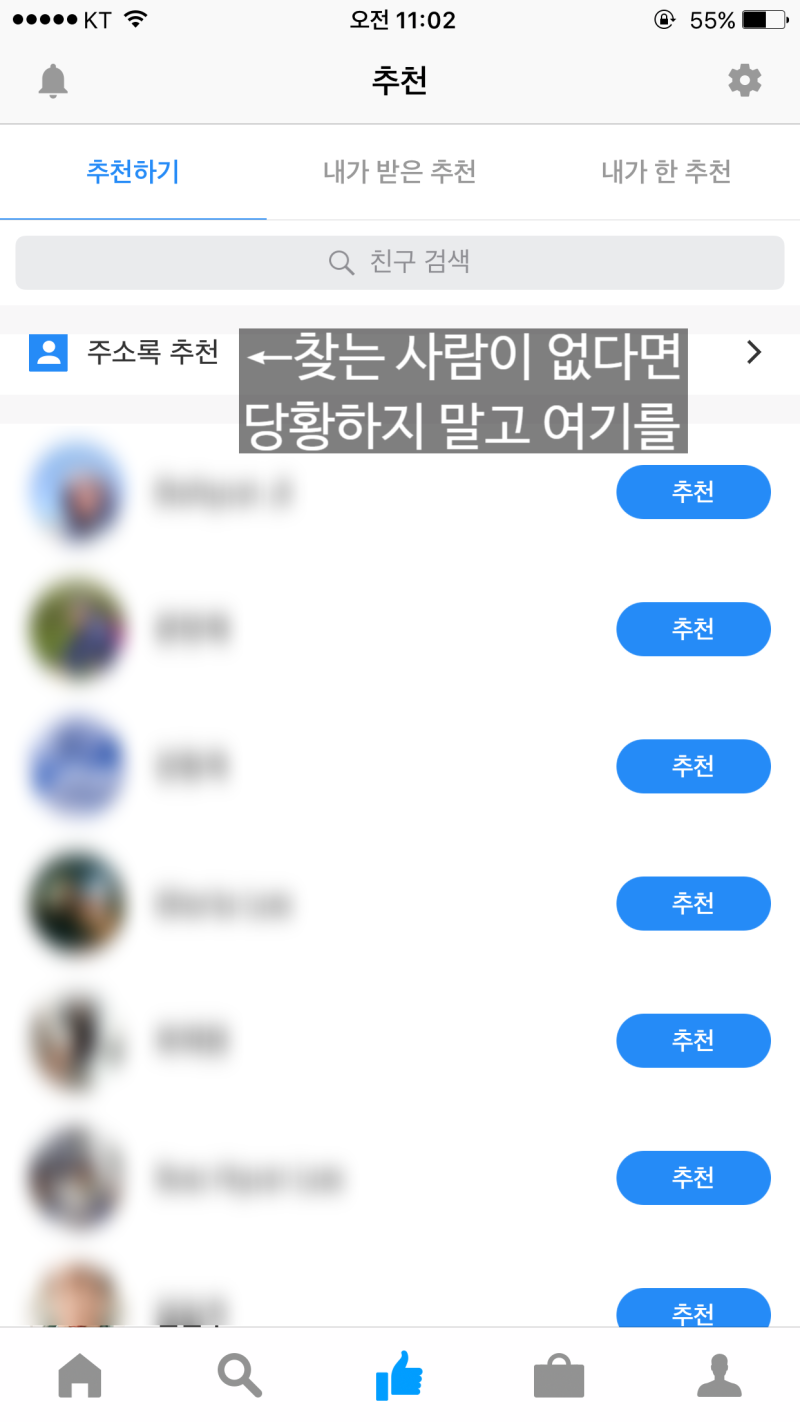800x1422 pixels.
Task: Open the notifications bell
Action: [53, 81]
